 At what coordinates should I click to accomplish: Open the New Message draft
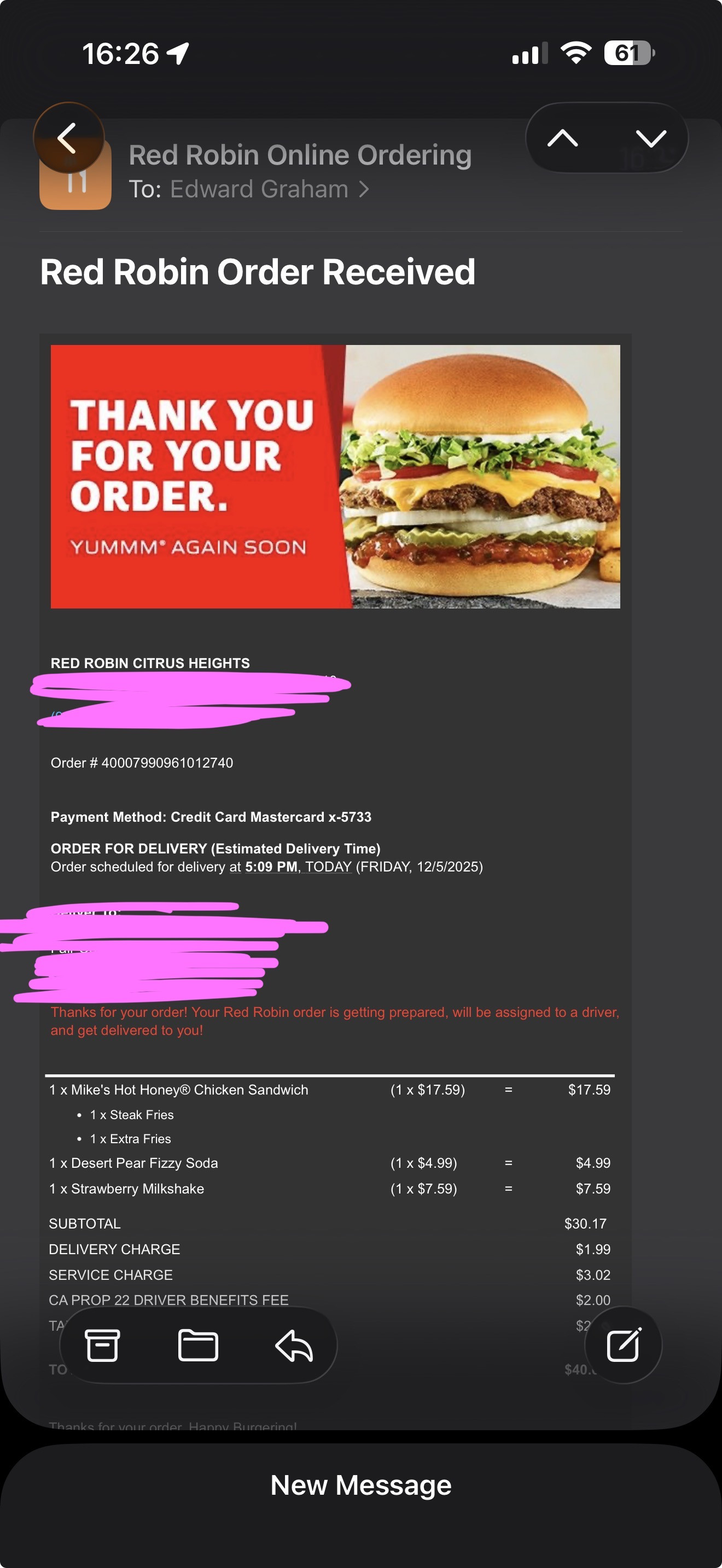point(361,1485)
